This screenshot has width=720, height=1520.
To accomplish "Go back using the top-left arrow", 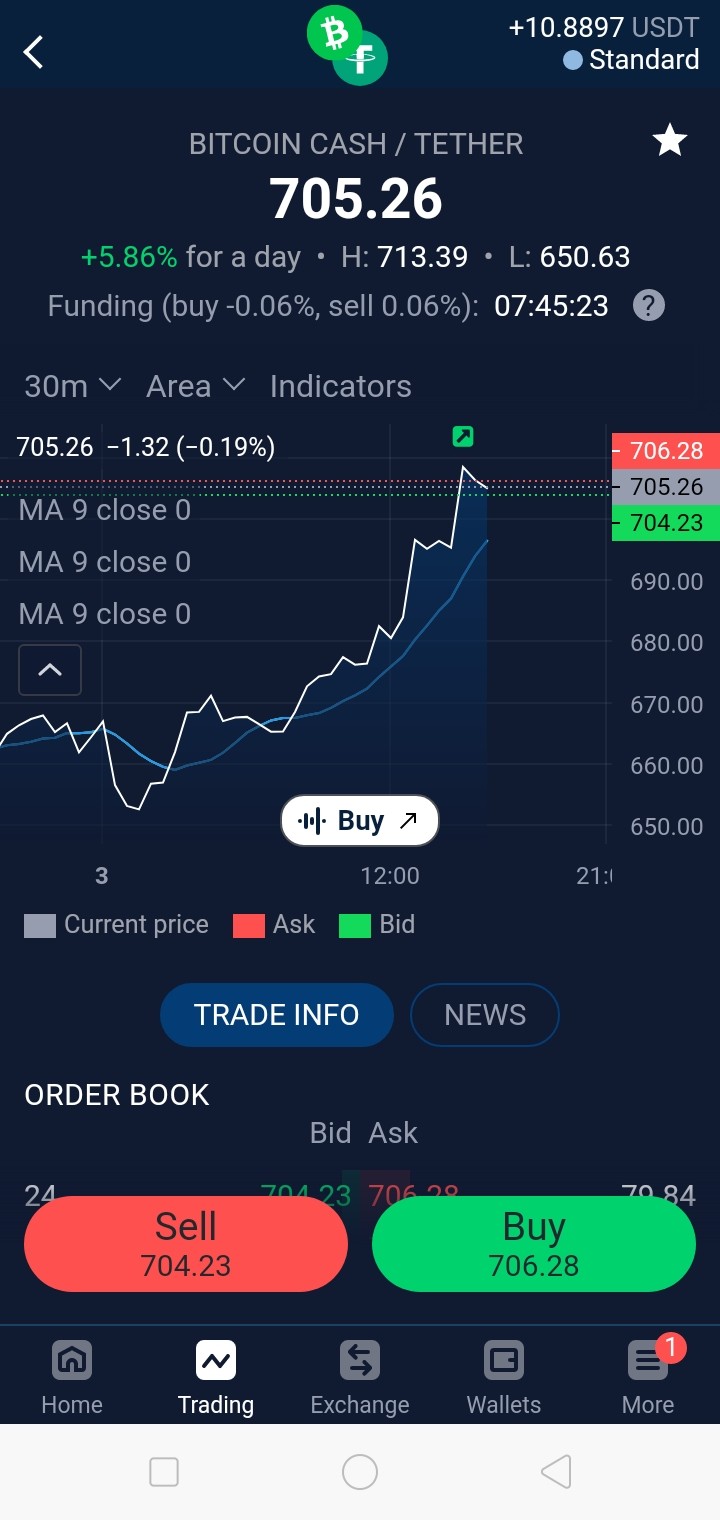I will 34,52.
